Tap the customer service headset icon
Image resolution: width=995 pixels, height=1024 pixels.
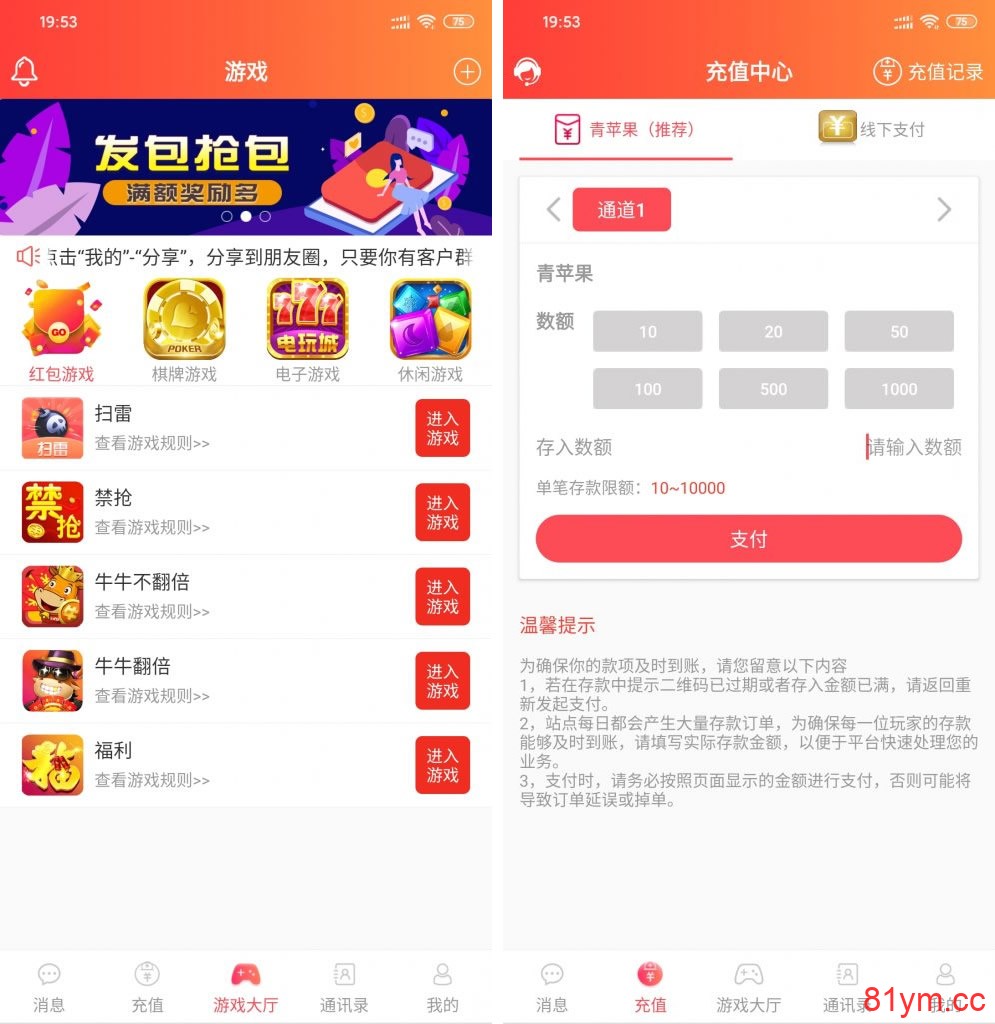(528, 70)
